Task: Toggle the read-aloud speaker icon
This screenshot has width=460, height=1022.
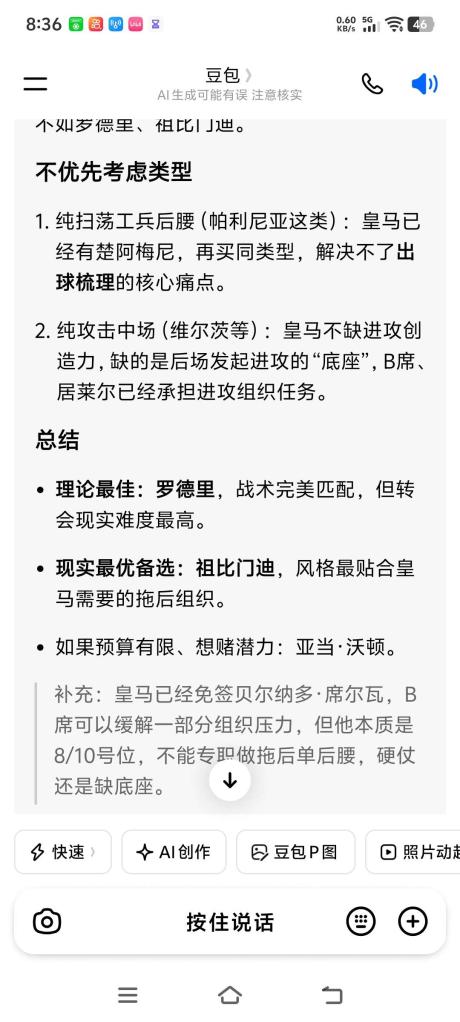Action: tap(424, 83)
